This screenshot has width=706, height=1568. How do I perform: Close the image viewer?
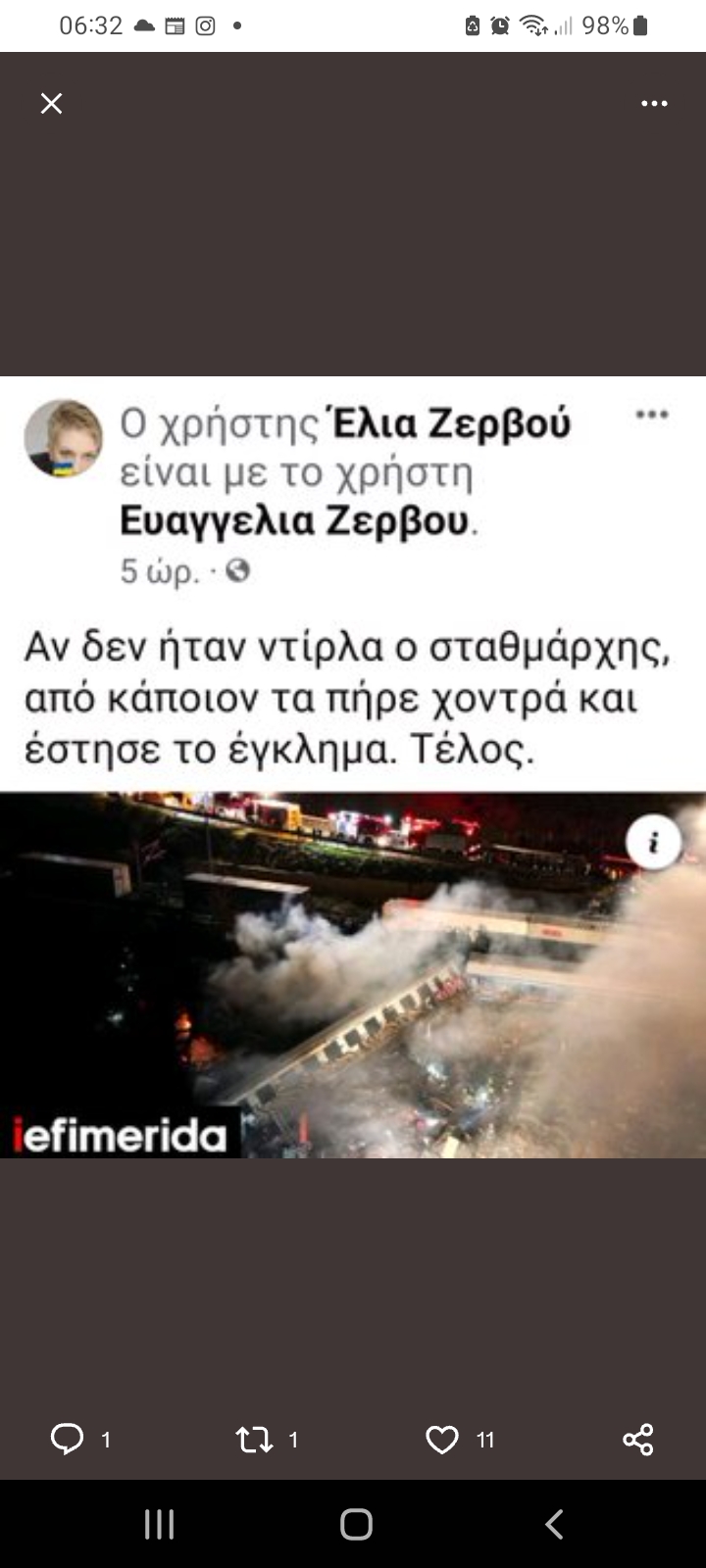point(51,103)
